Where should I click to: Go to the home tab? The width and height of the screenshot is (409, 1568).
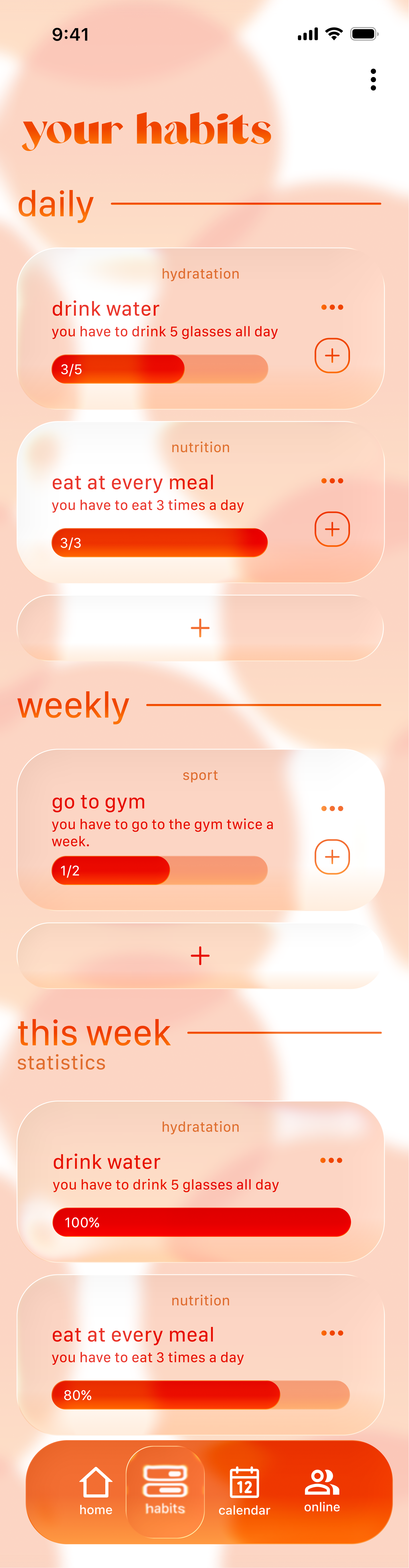click(x=96, y=1490)
